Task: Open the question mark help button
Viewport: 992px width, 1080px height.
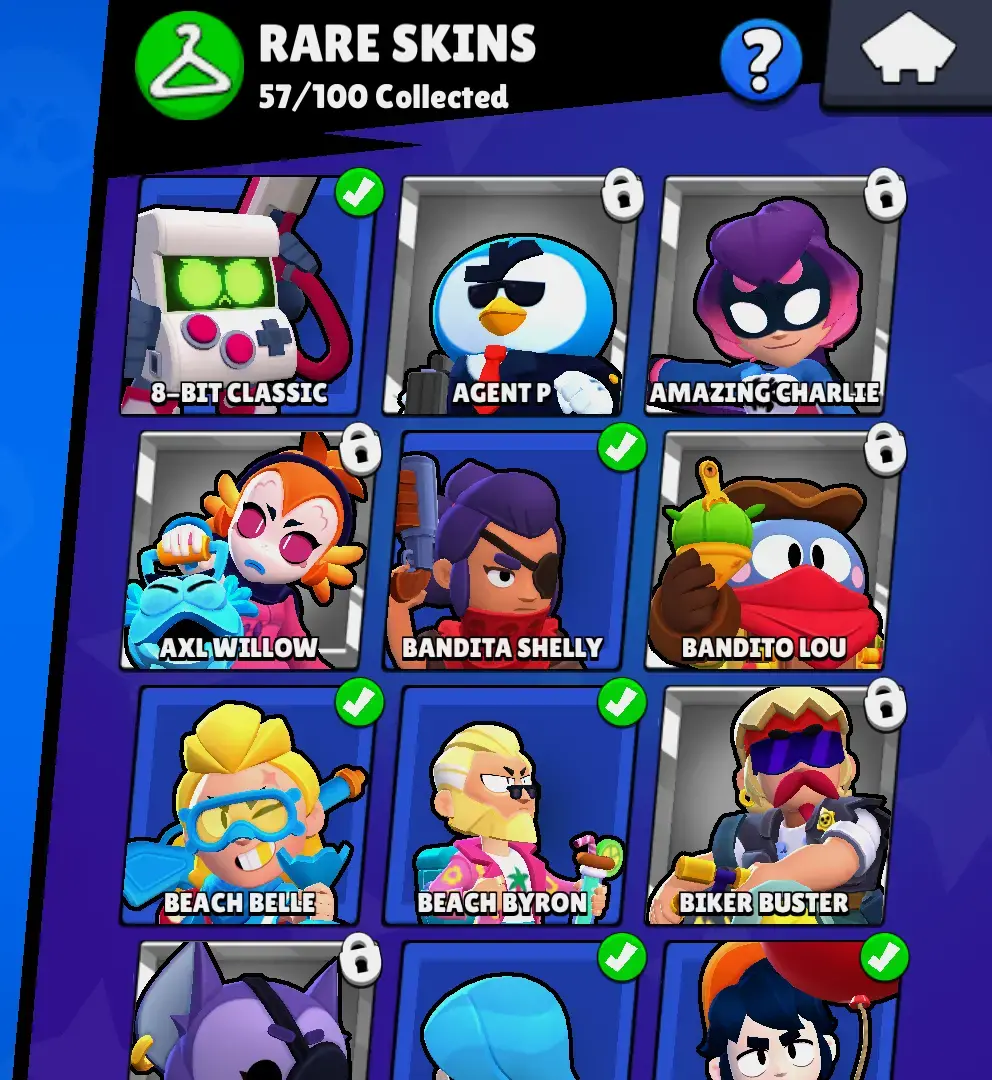Action: click(761, 60)
